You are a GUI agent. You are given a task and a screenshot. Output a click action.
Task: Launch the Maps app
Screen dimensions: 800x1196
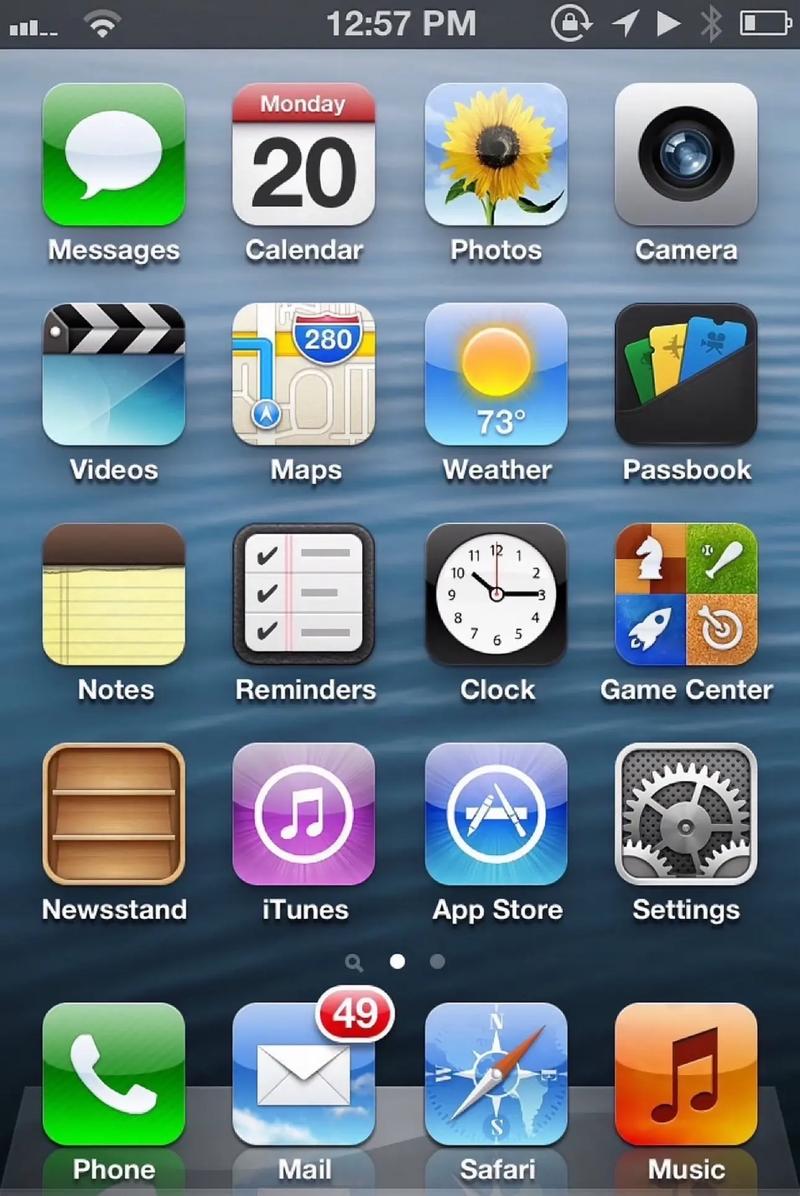point(304,375)
